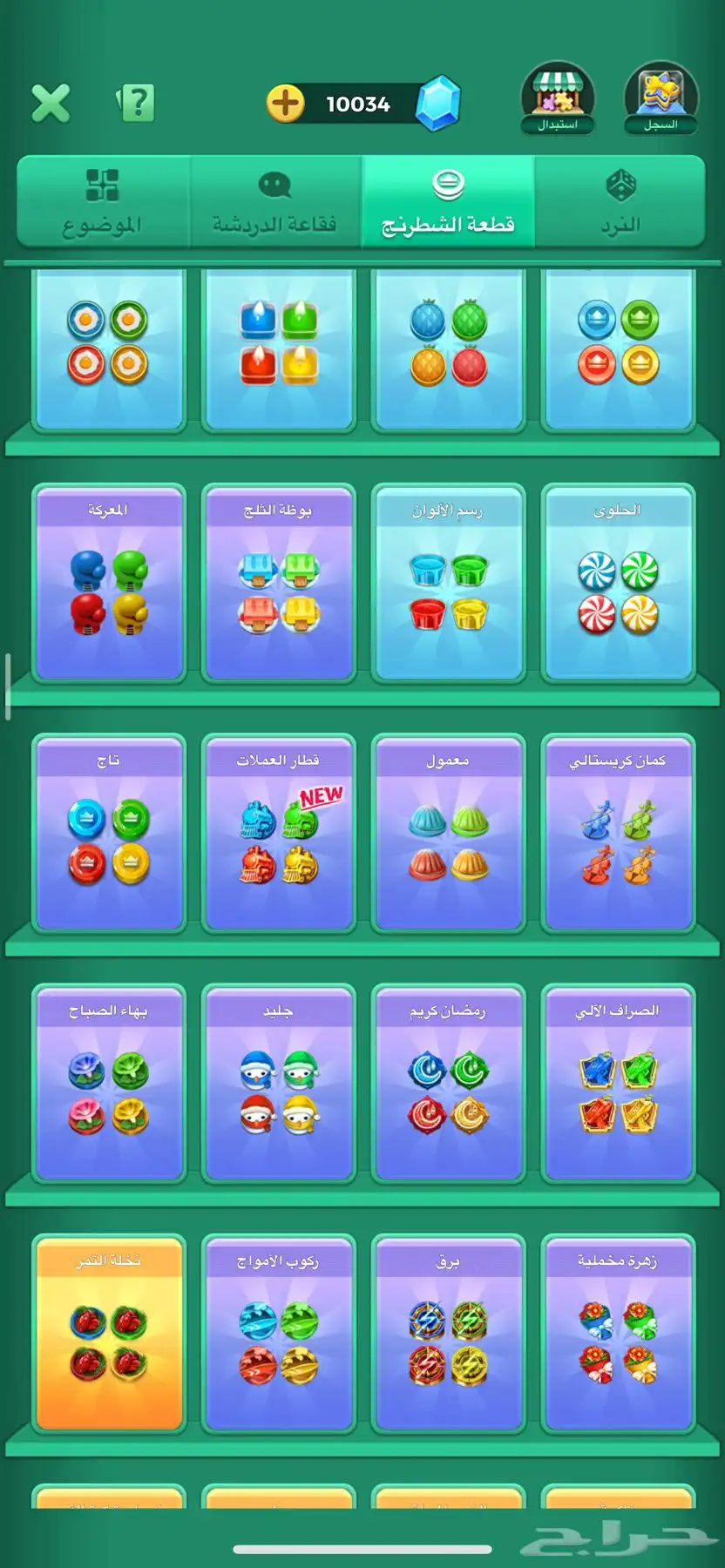The image size is (725, 1568).
Task: Switch to the النرد dice tab
Action: [x=620, y=202]
